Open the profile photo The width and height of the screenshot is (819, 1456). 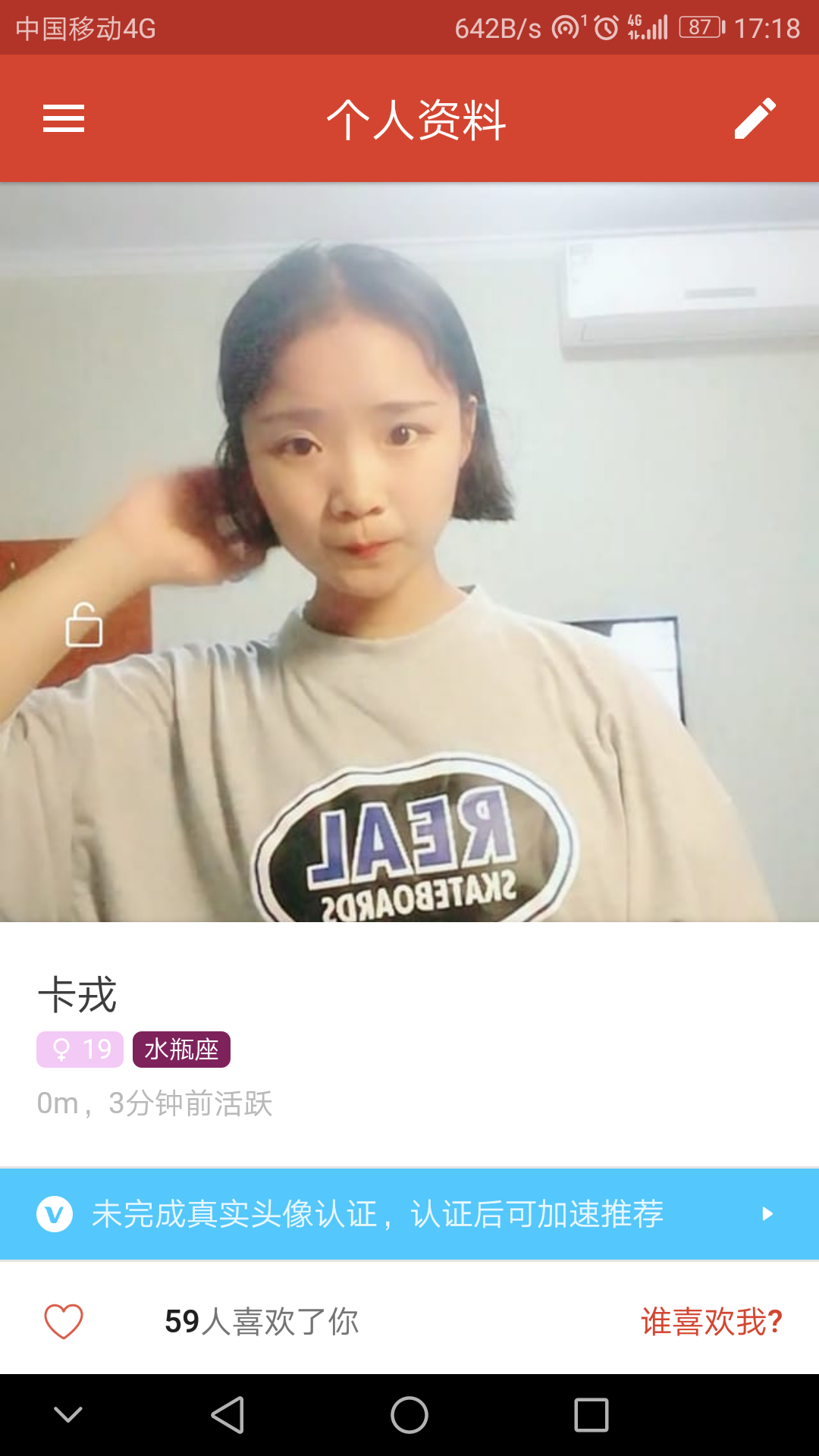click(x=409, y=552)
